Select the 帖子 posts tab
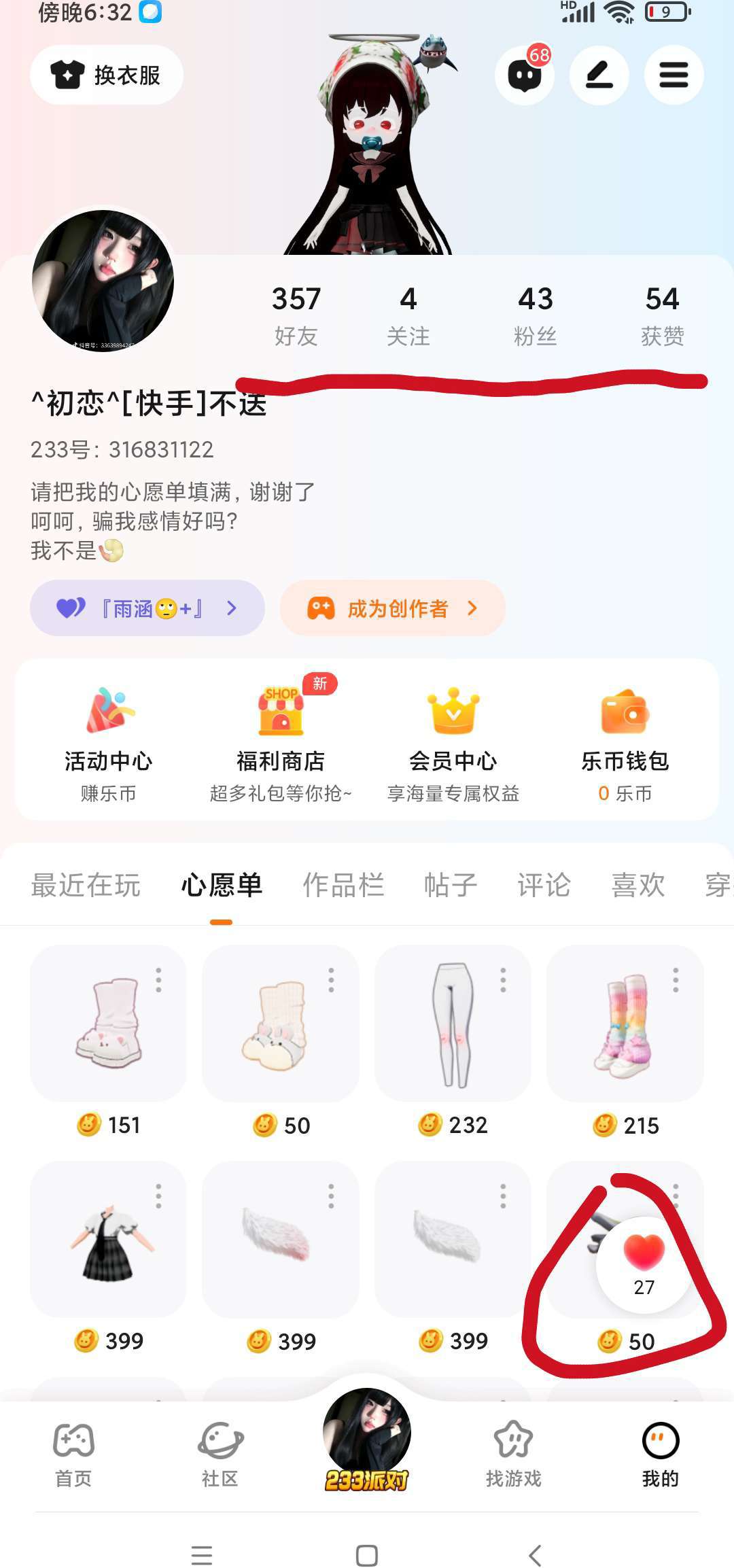Image resolution: width=734 pixels, height=1568 pixels. click(x=451, y=885)
